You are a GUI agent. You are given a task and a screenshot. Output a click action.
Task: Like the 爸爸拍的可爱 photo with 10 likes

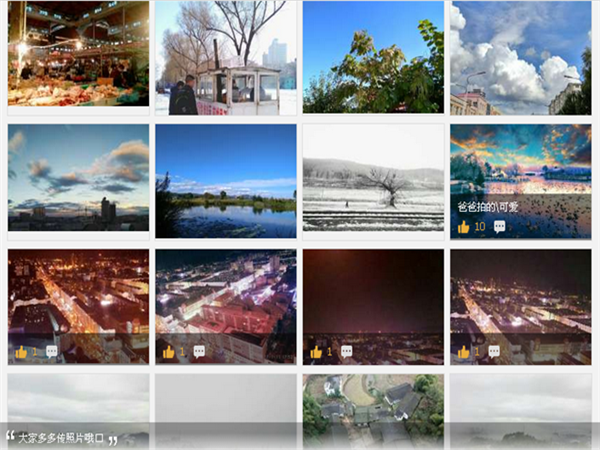tap(464, 227)
